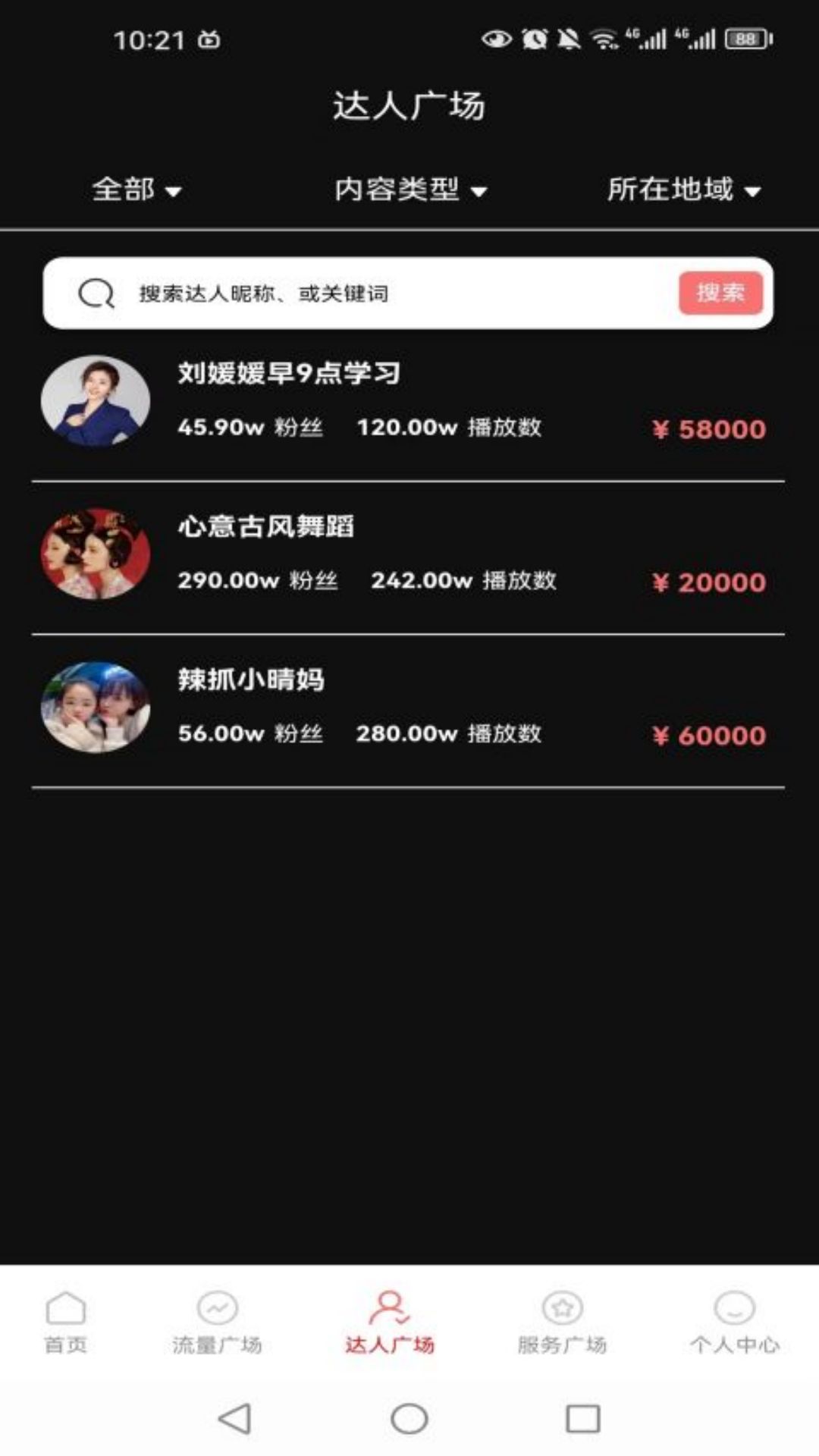View 辣抓小晴妈 details
Image resolution: width=819 pixels, height=1456 pixels.
pos(408,708)
